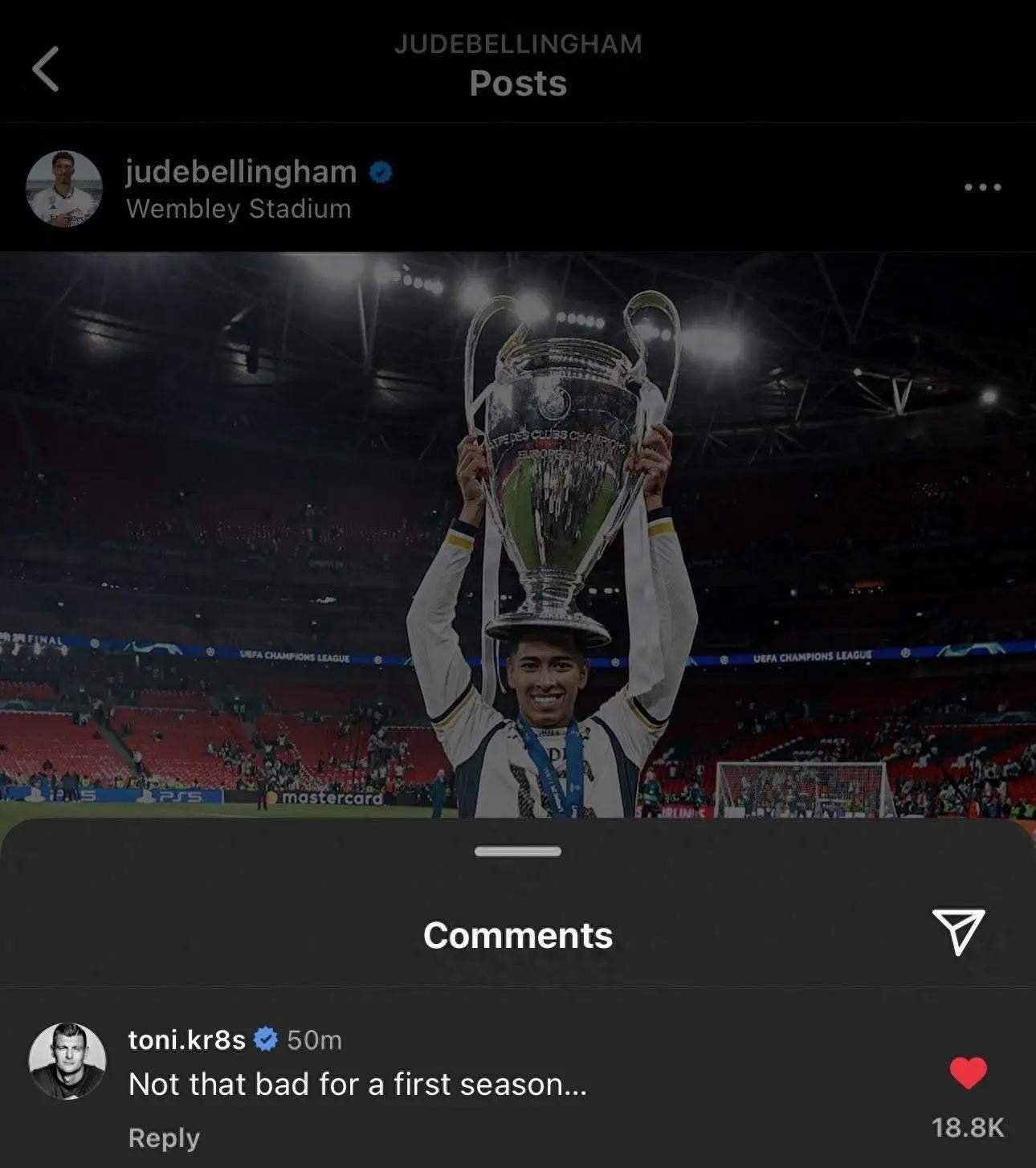
Task: Unlike toni.kr8s's comment with the heart
Action: [x=968, y=1073]
